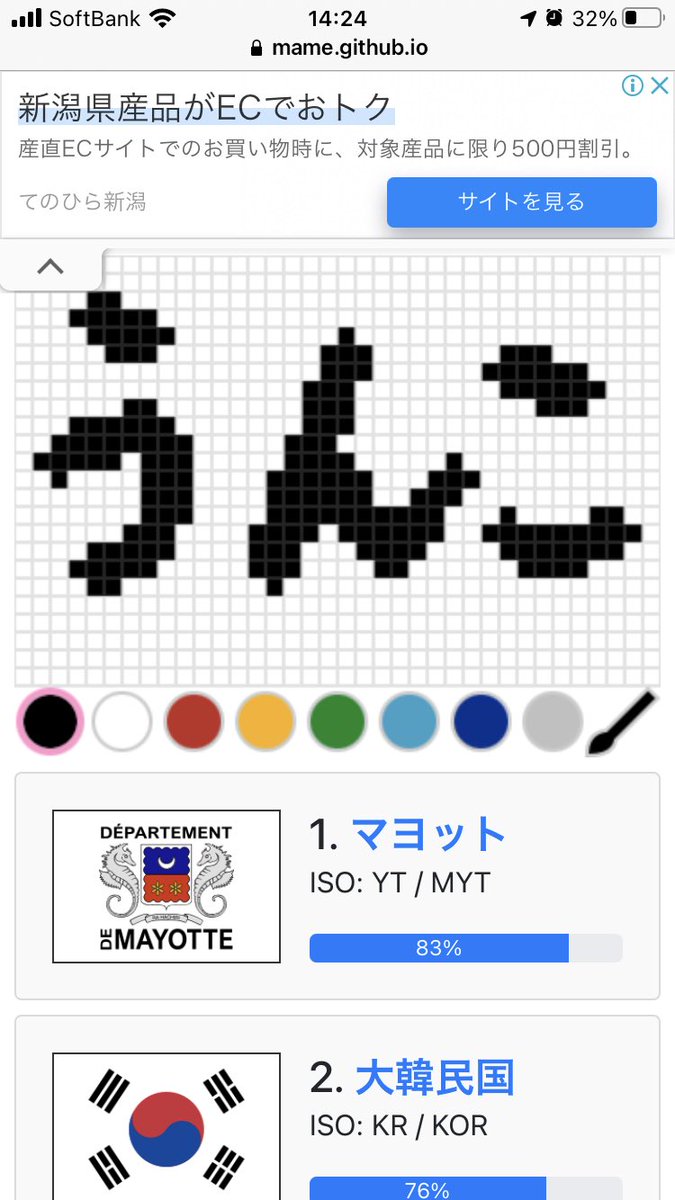675x1200 pixels.
Task: Select the dark blue color swatch
Action: pyautogui.click(x=481, y=721)
